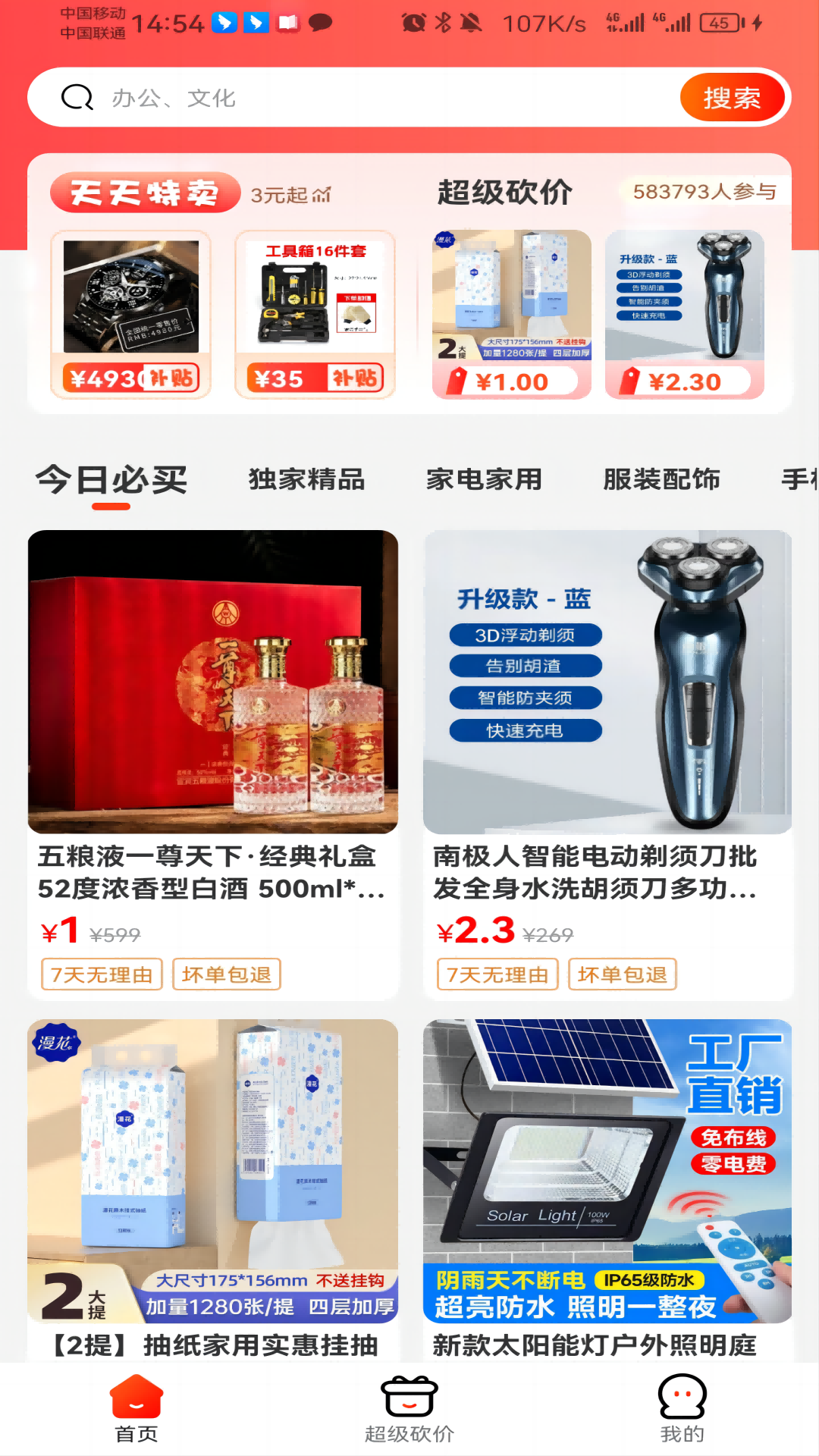
Task: Switch to the 独家精品 tab
Action: click(x=306, y=480)
